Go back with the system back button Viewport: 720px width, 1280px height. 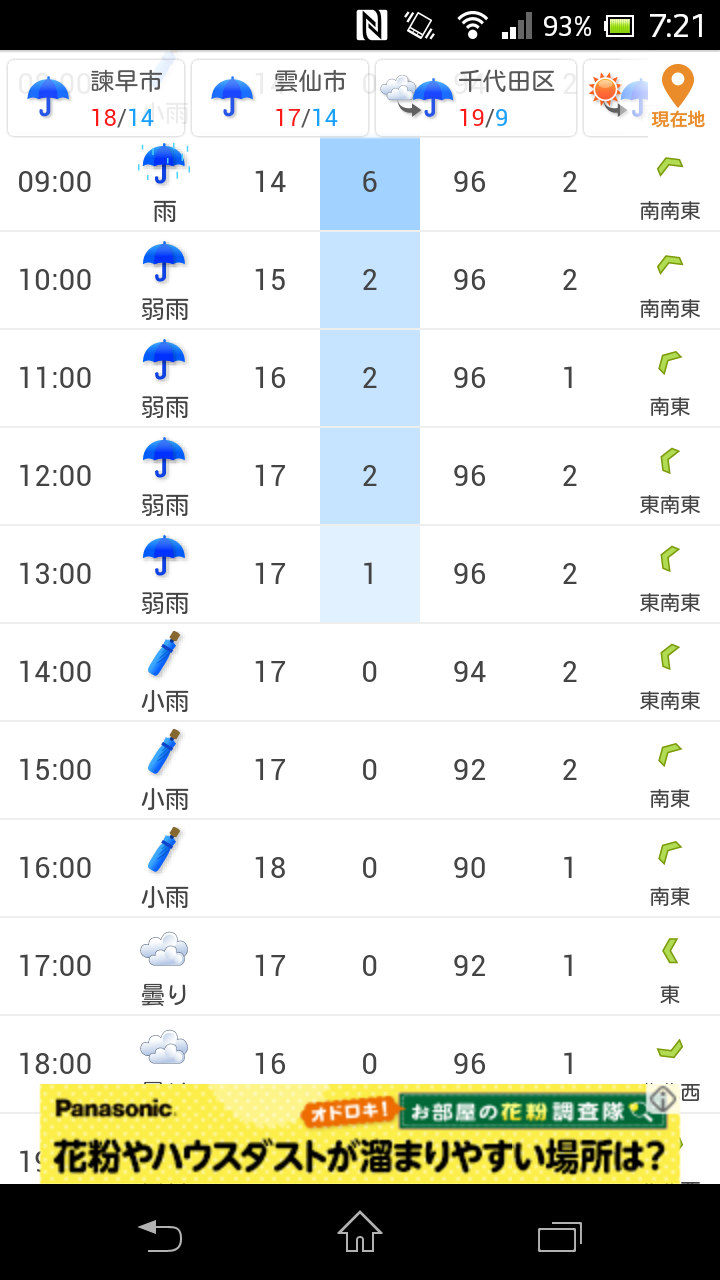point(160,1232)
